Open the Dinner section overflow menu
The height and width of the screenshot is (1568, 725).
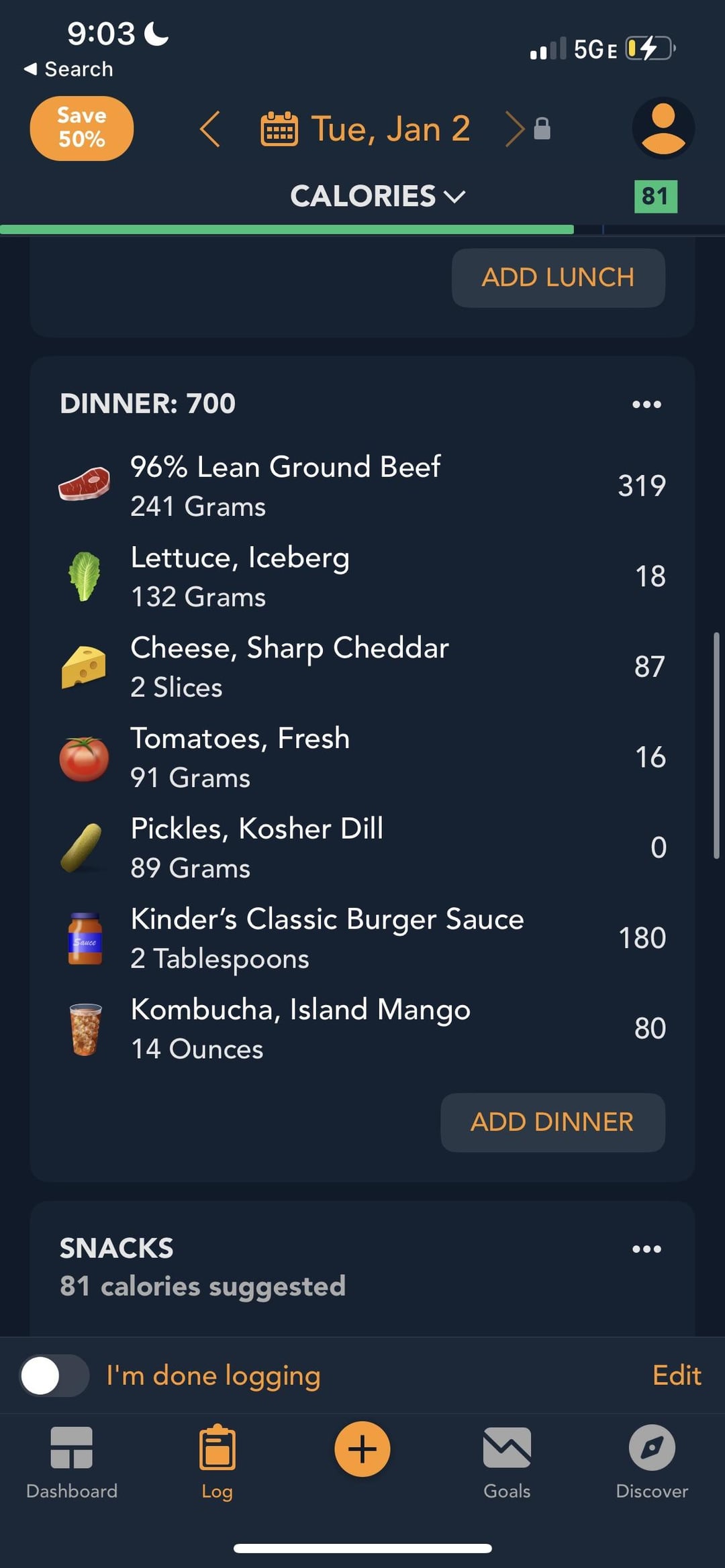click(x=646, y=404)
